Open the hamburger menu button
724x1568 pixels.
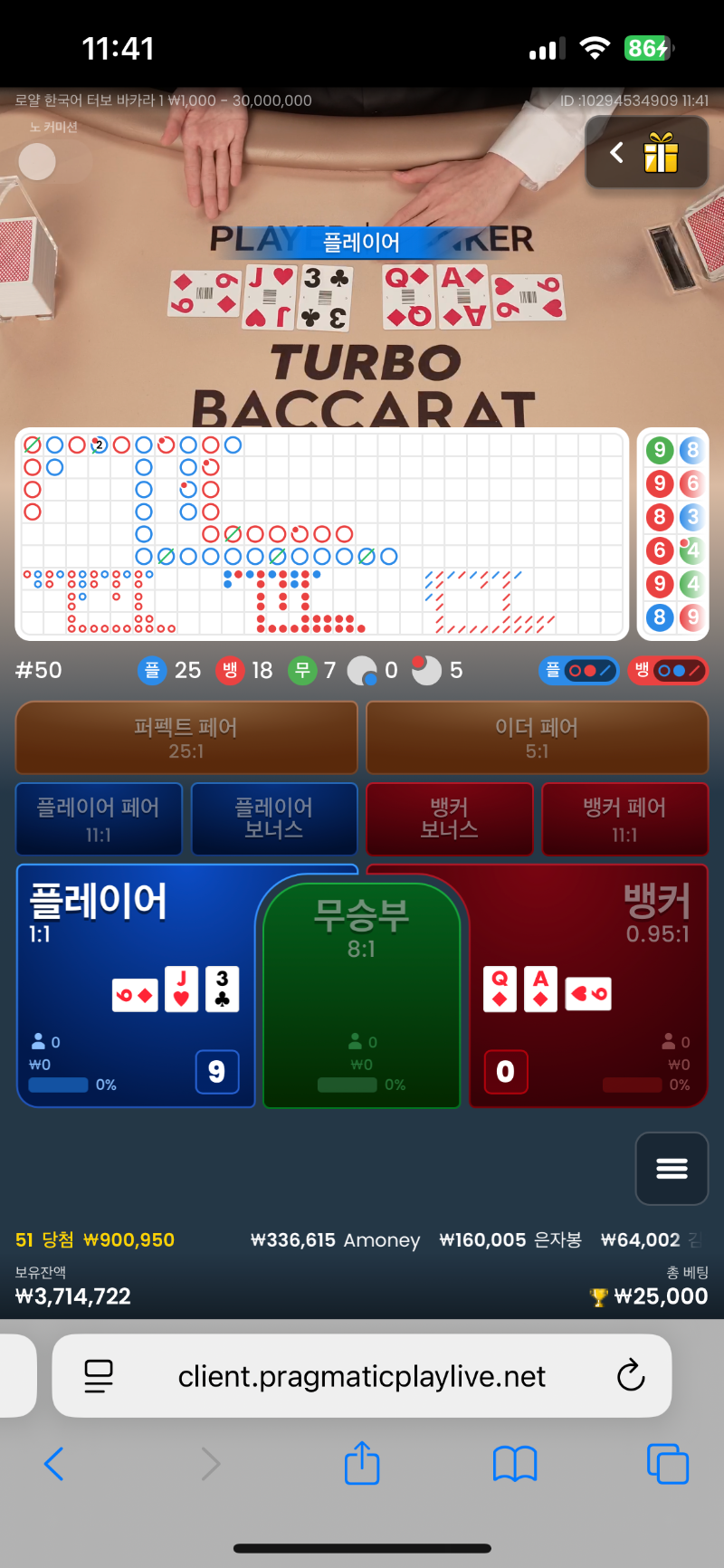672,1169
